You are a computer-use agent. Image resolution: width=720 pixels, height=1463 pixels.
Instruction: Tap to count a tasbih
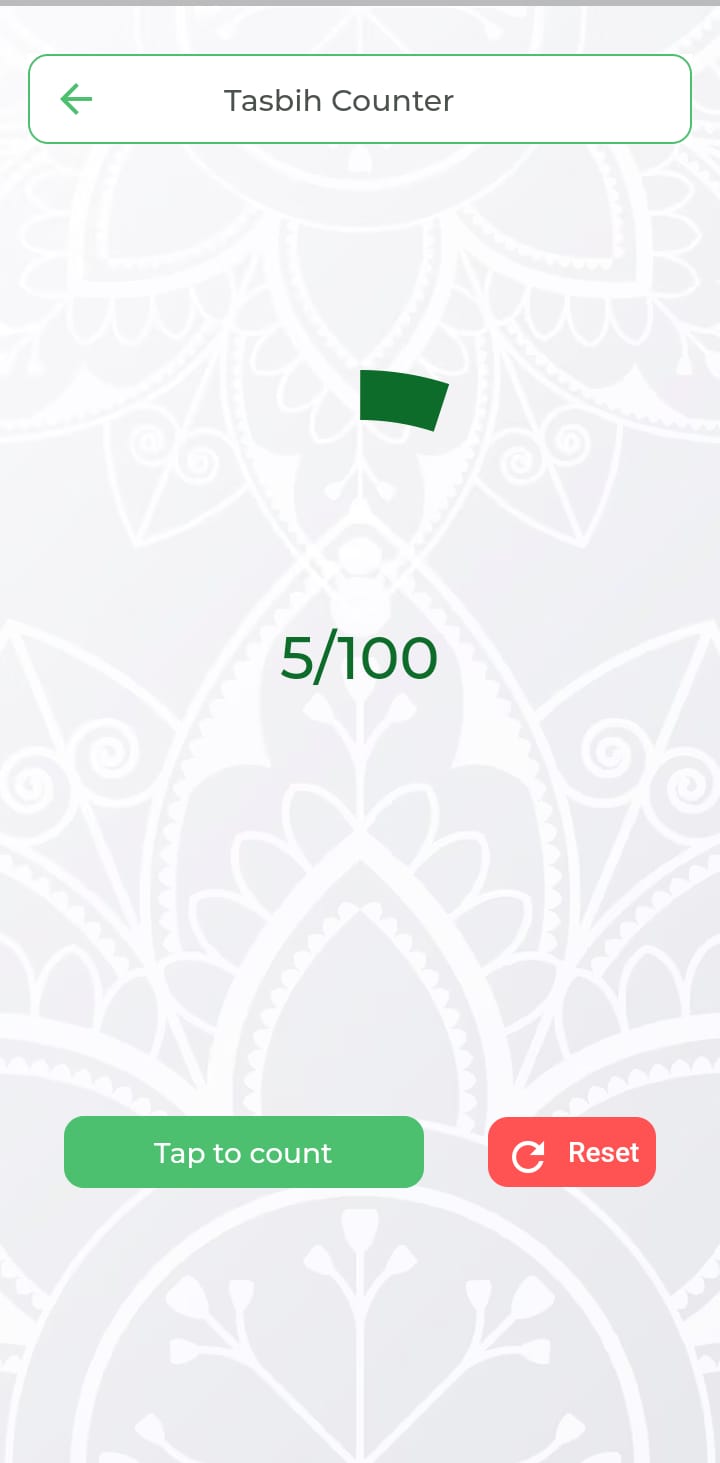[244, 1152]
